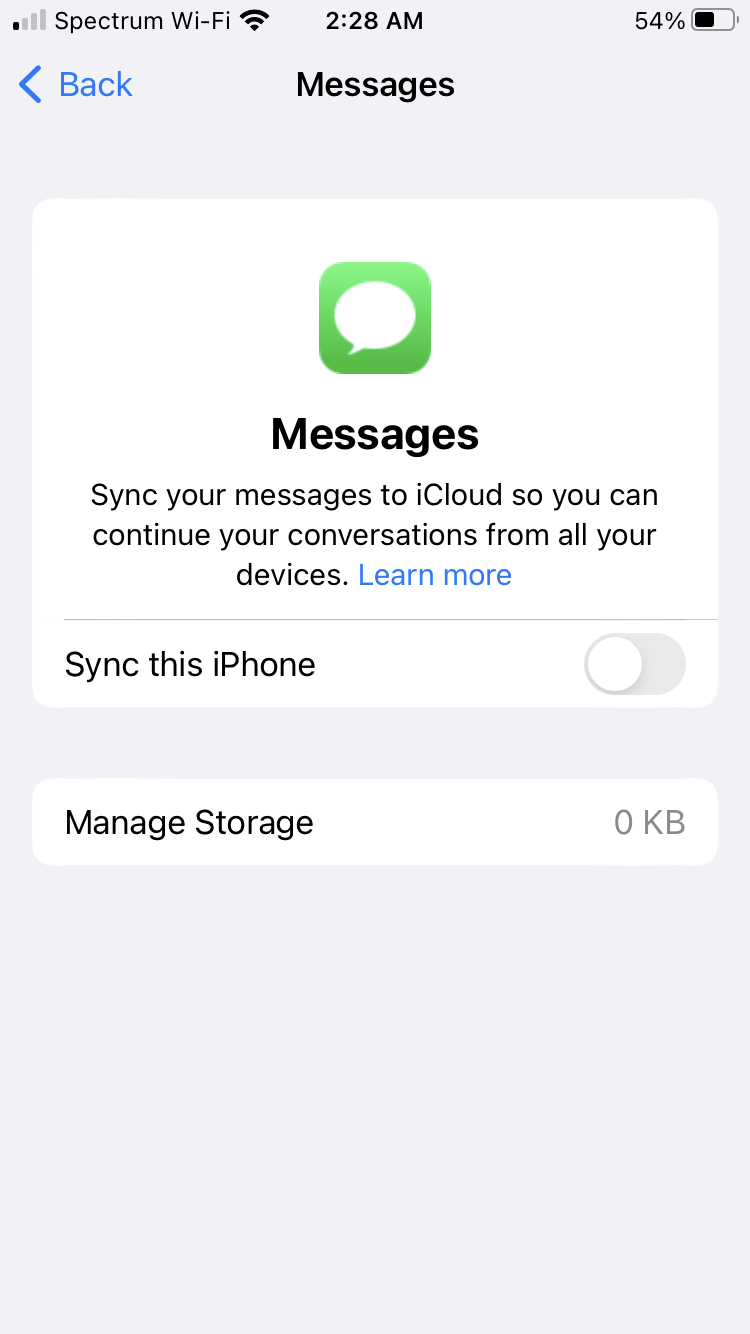This screenshot has height=1334, width=750.
Task: Go back to the previous settings page
Action: pos(76,85)
